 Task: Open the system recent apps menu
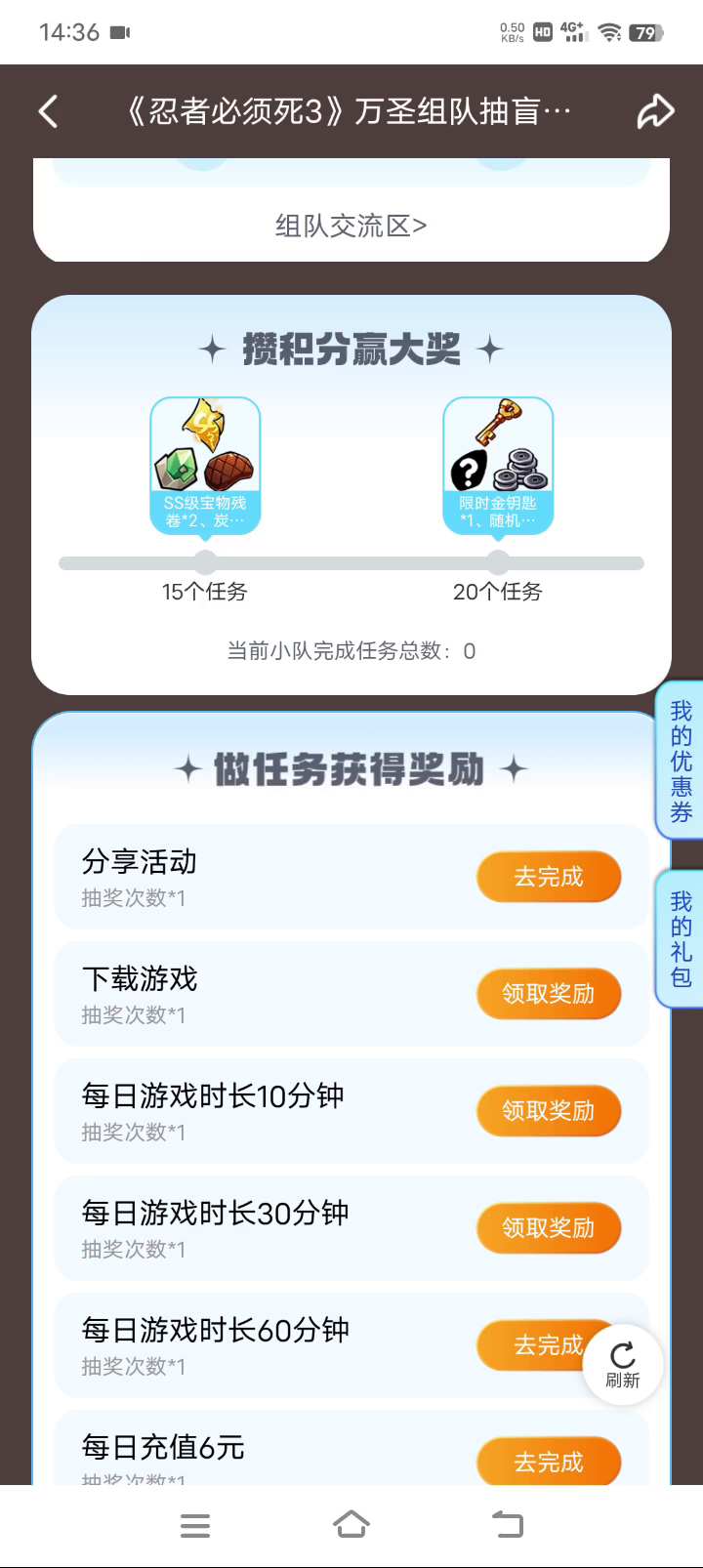195,1525
